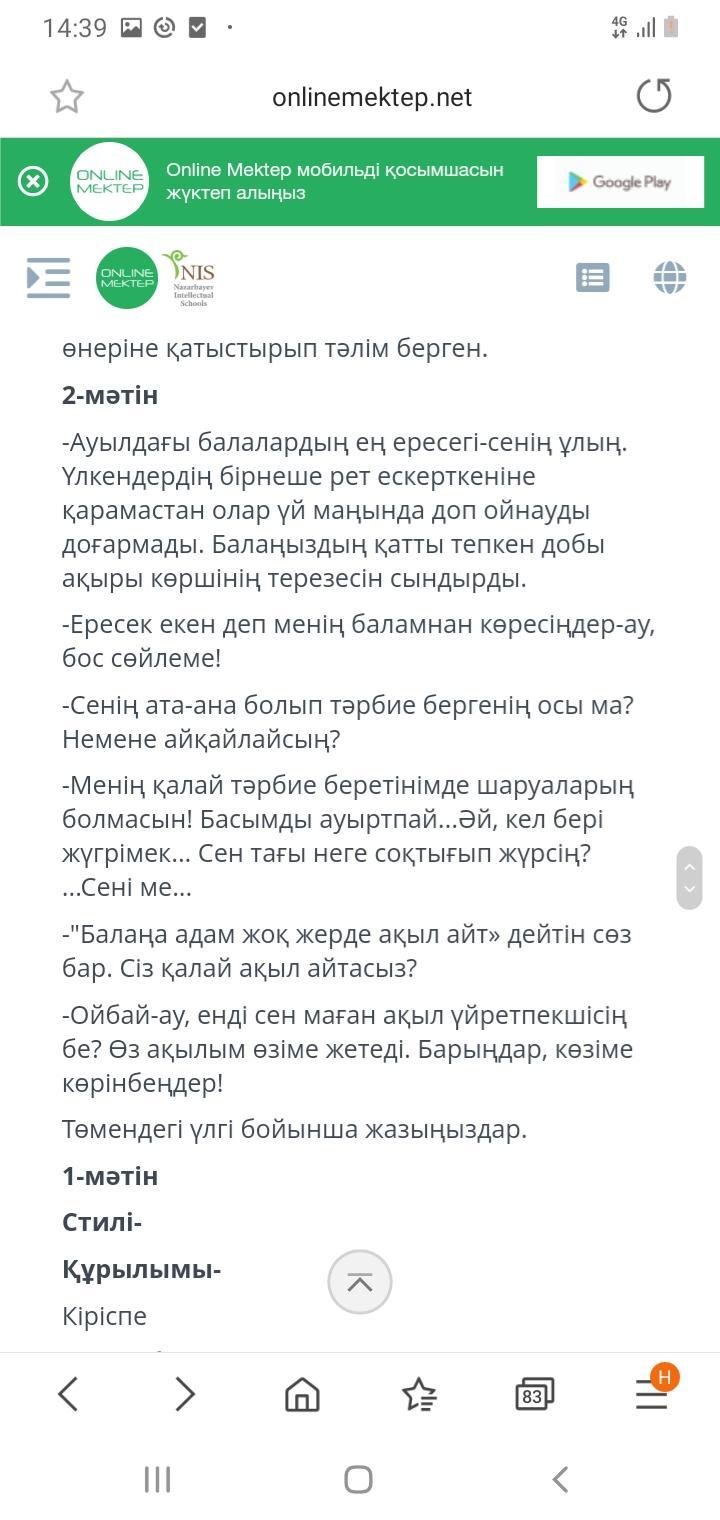Open the Google Play download button

point(620,182)
